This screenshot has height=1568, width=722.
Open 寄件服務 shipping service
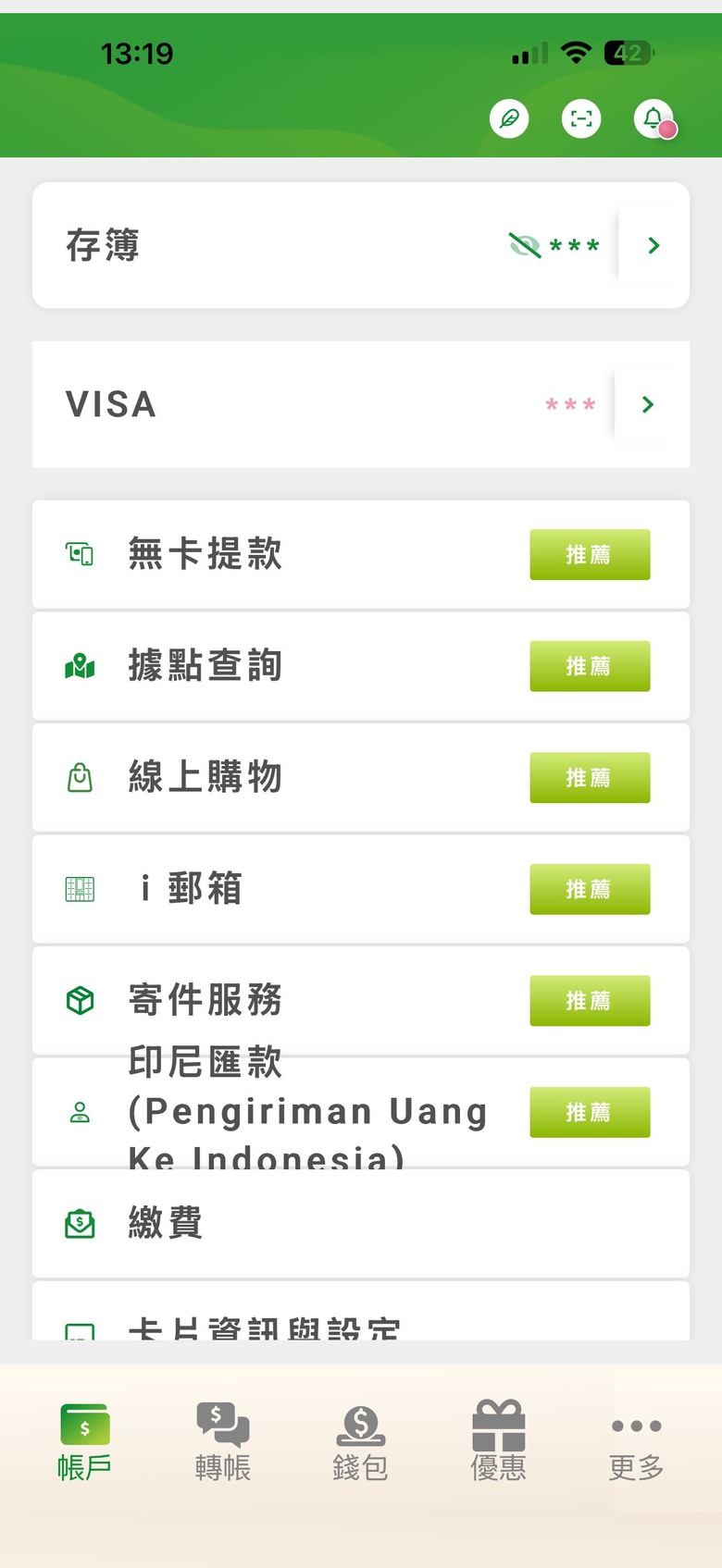pos(361,1000)
